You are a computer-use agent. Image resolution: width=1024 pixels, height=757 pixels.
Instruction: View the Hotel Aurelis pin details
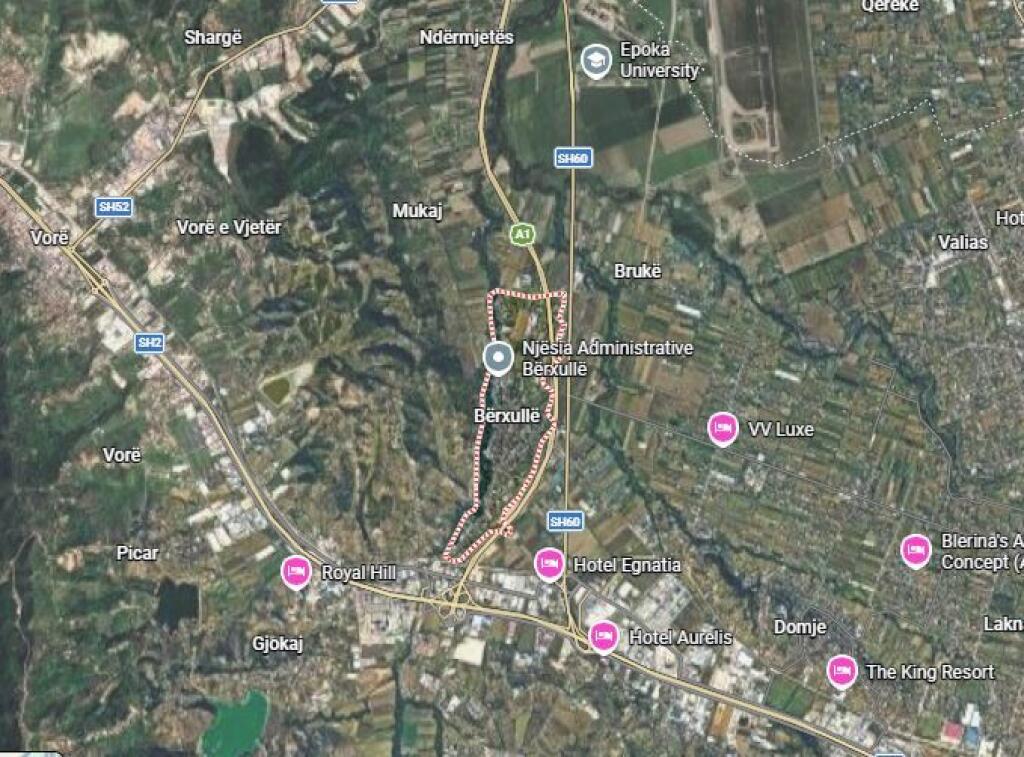(603, 637)
